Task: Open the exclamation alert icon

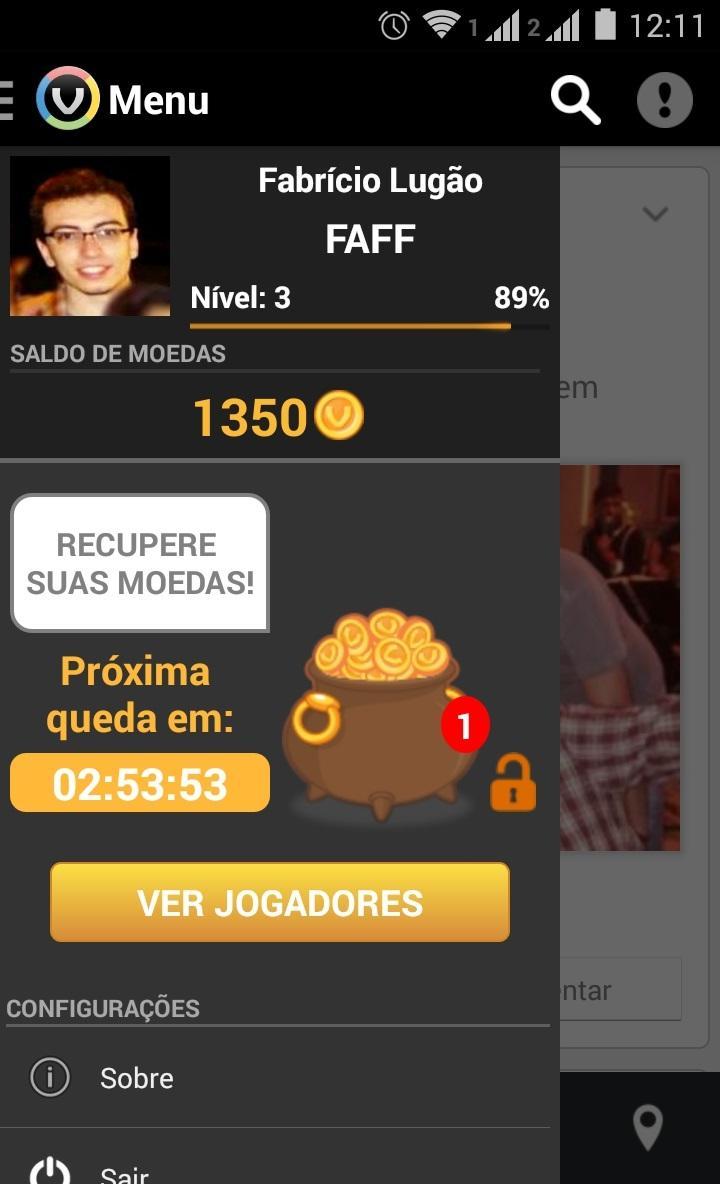Action: (665, 100)
